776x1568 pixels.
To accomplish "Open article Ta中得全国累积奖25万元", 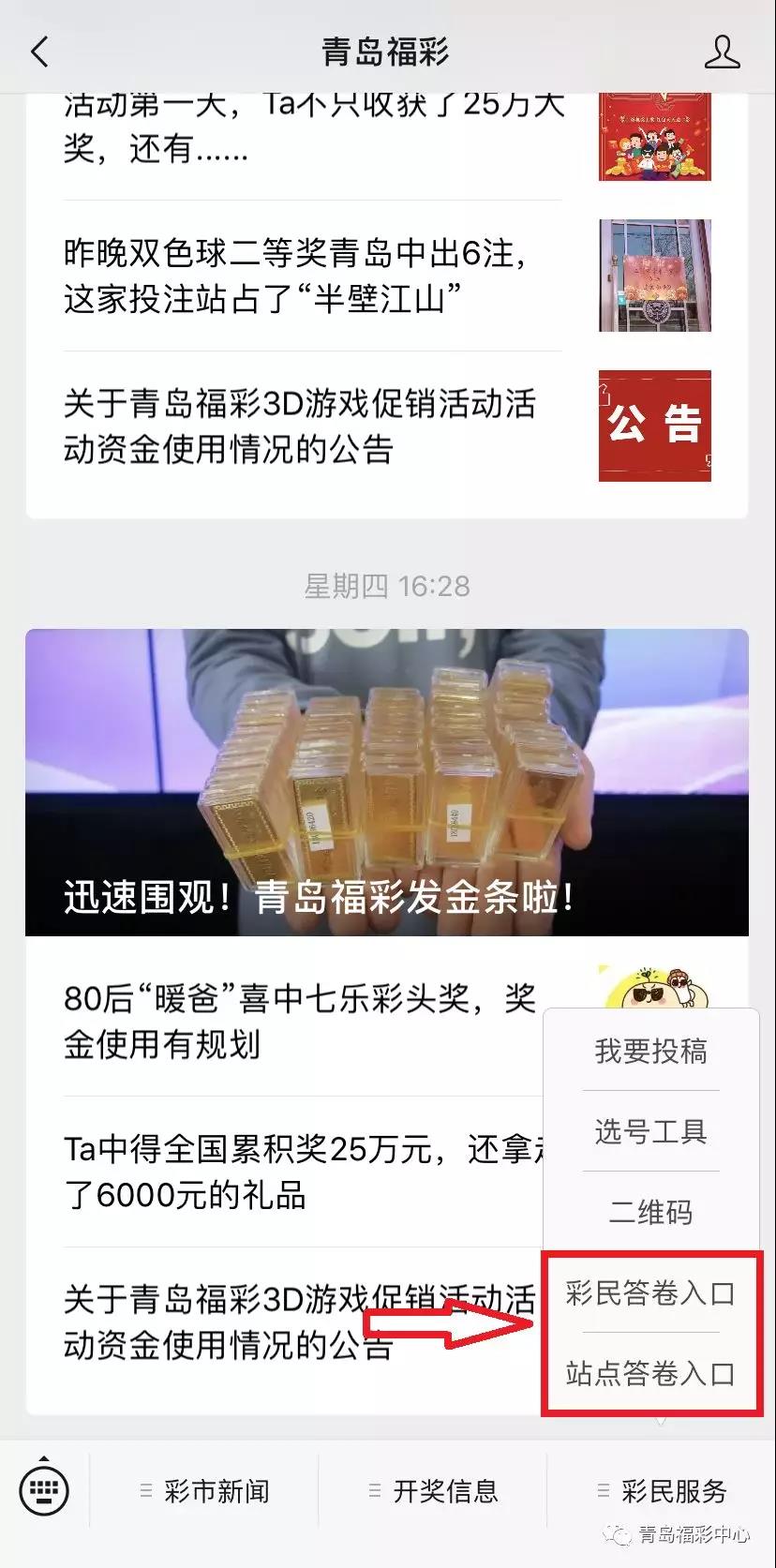I will click(300, 1172).
